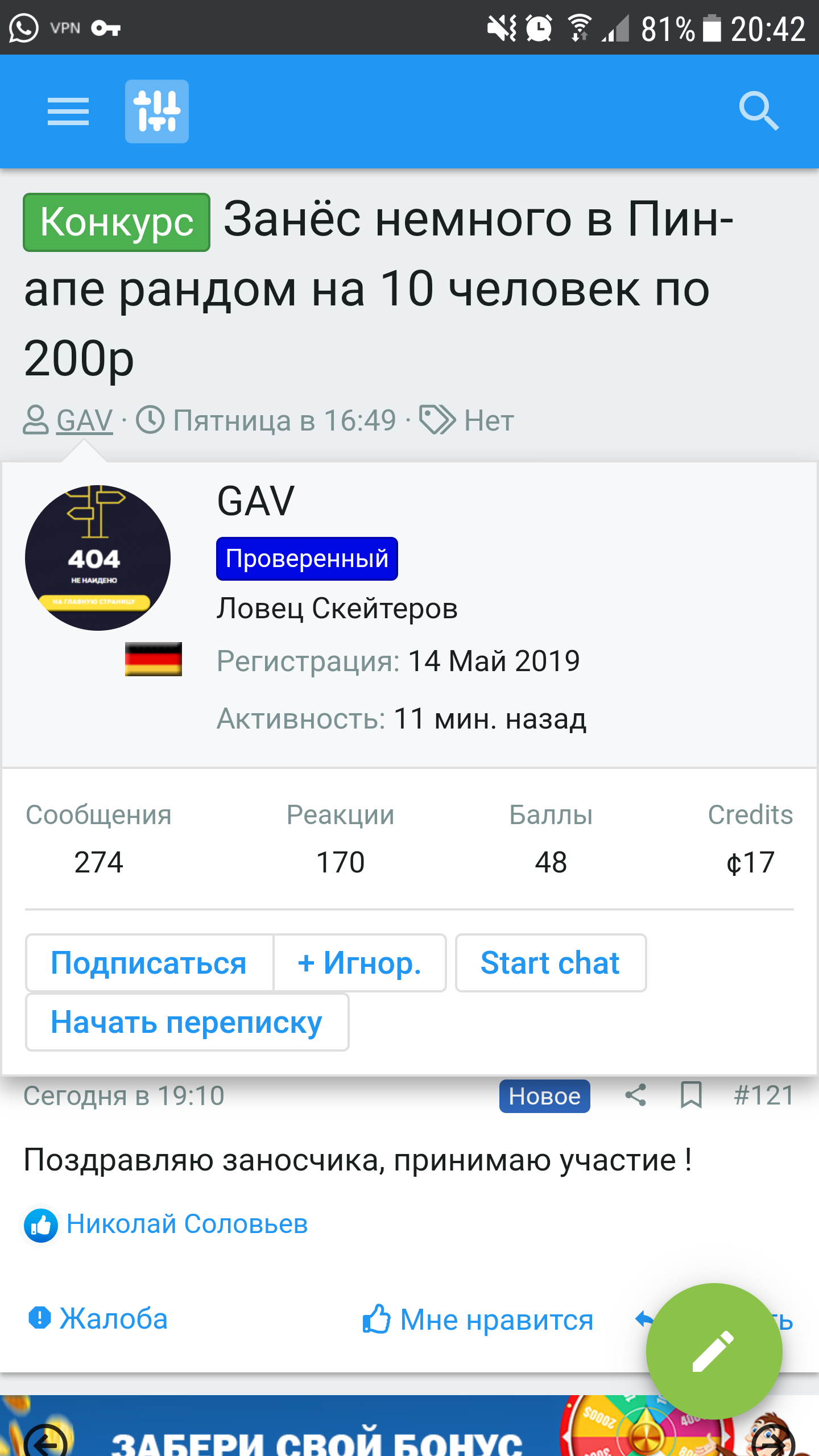Open the filter sliders panel
The height and width of the screenshot is (1456, 819).
157,111
